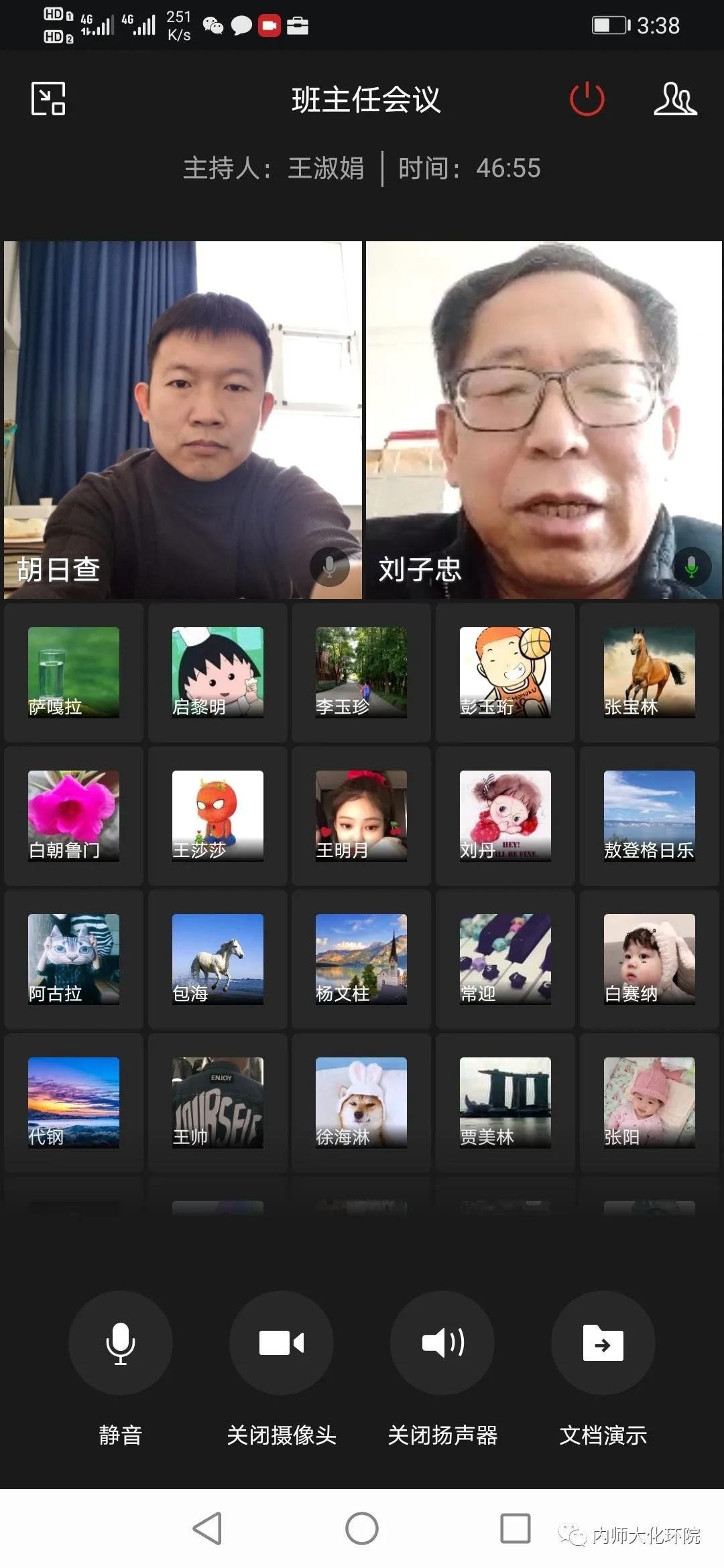Select participant 敖登格日乐
The width and height of the screenshot is (724, 1568).
pos(649,815)
